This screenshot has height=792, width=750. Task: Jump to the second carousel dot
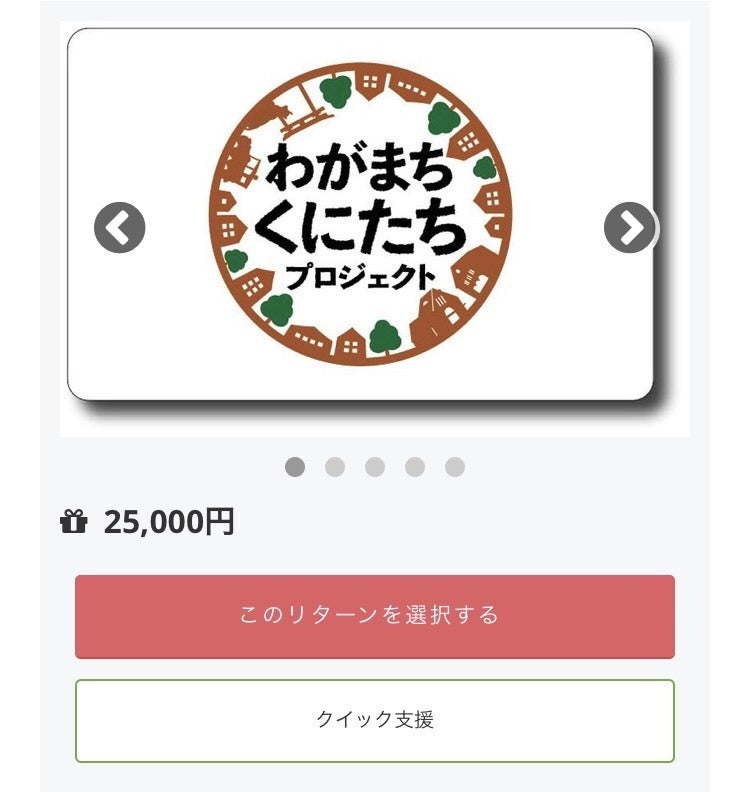pyautogui.click(x=335, y=467)
